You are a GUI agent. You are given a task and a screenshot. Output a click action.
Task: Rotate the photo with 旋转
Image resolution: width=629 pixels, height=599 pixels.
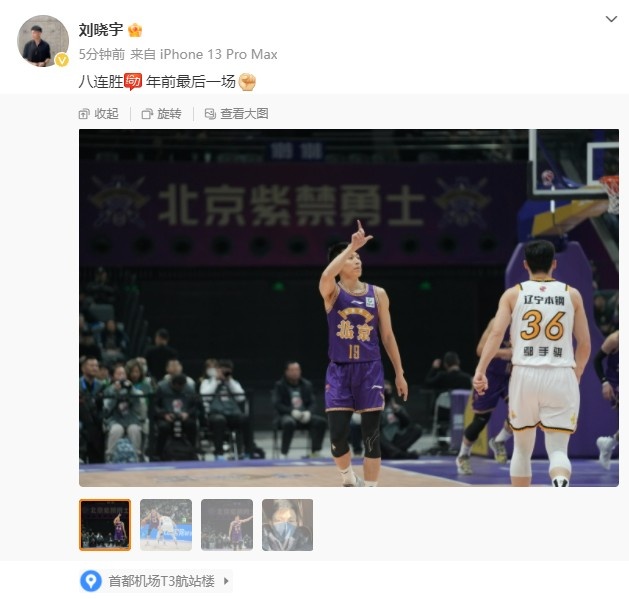(x=162, y=114)
